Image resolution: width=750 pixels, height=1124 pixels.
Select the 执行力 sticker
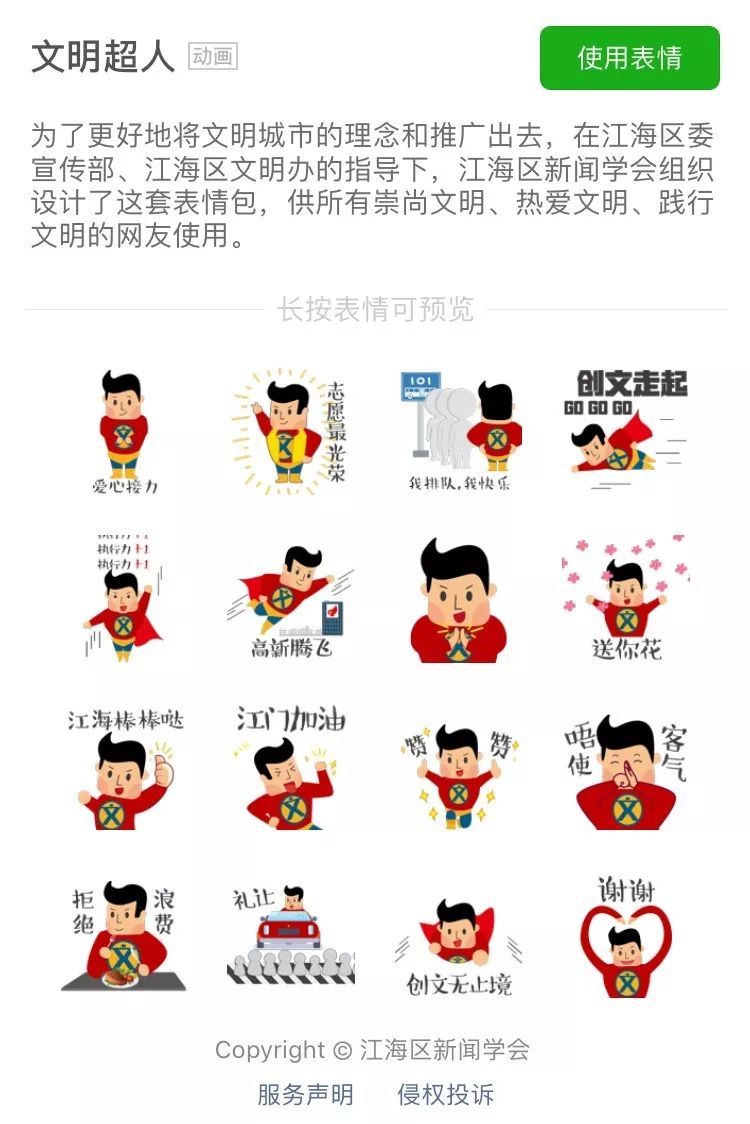(x=124, y=599)
